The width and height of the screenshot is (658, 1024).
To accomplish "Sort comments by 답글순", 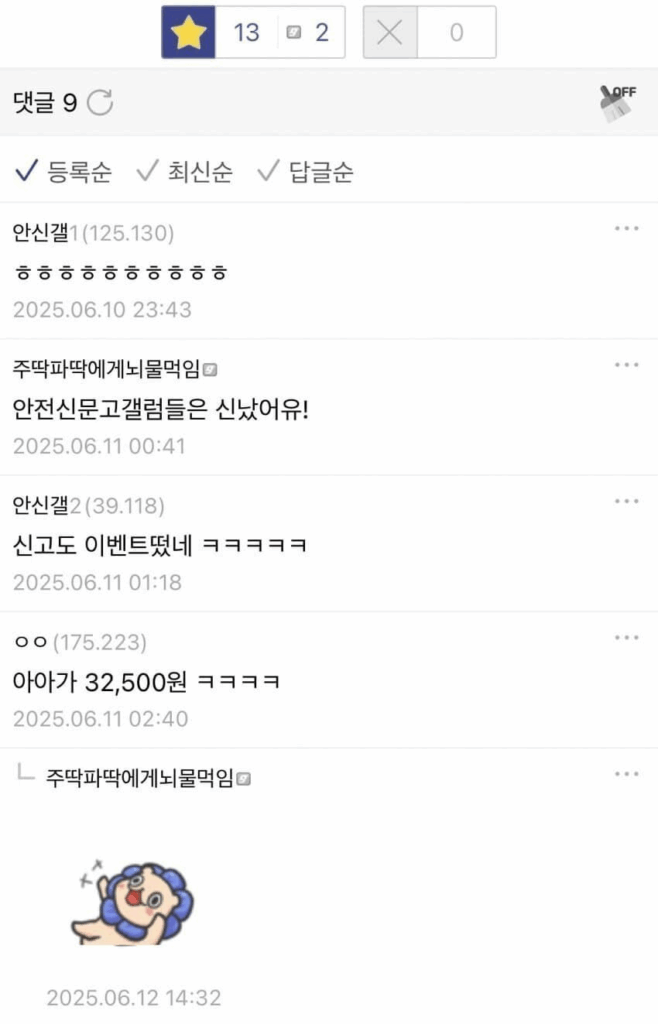I will 306,172.
